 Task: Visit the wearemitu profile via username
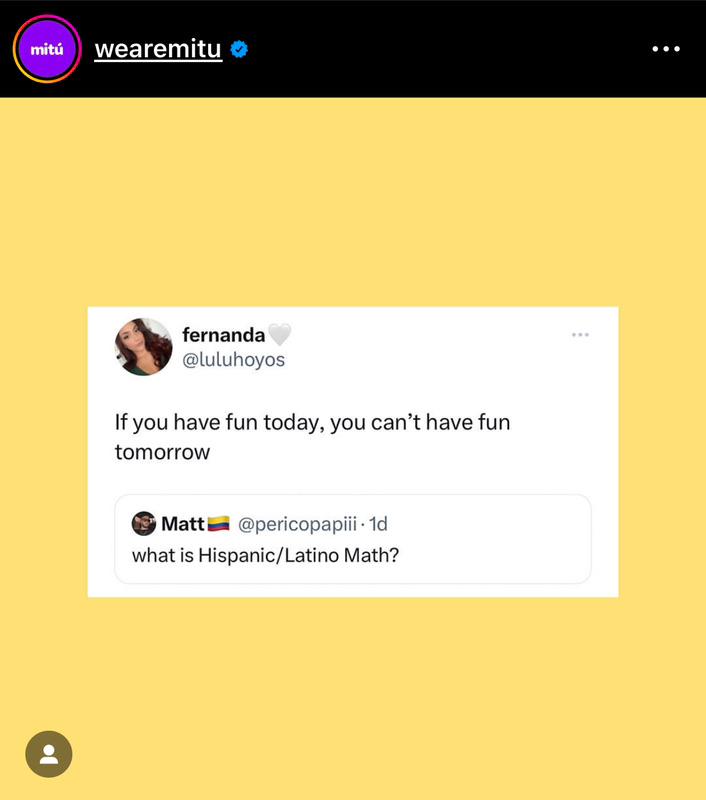tap(158, 49)
